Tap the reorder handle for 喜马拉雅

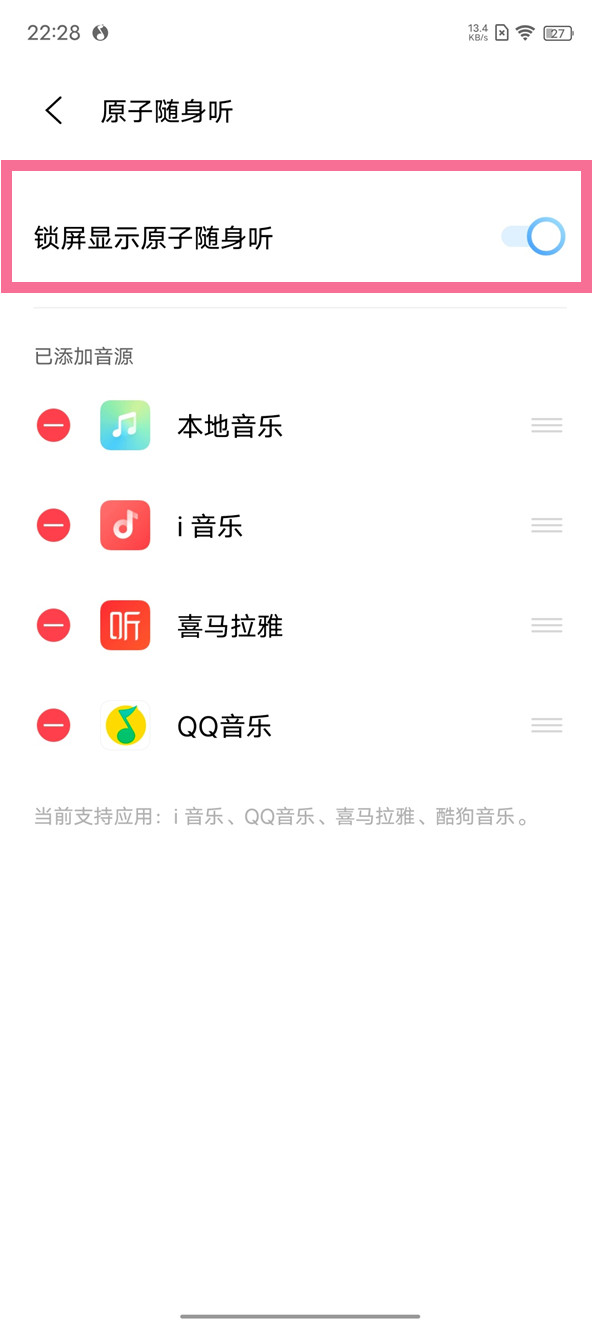[x=546, y=626]
